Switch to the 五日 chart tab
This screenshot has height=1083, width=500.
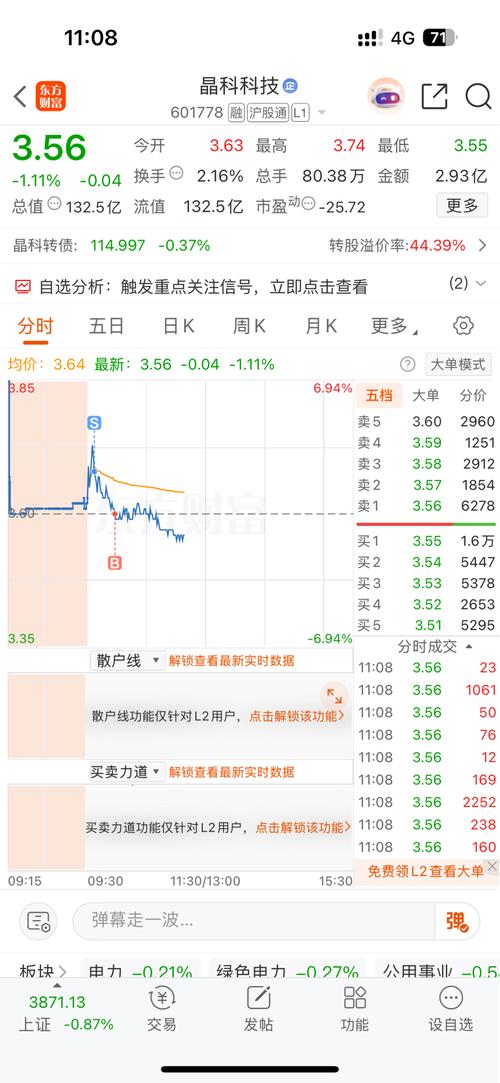106,326
